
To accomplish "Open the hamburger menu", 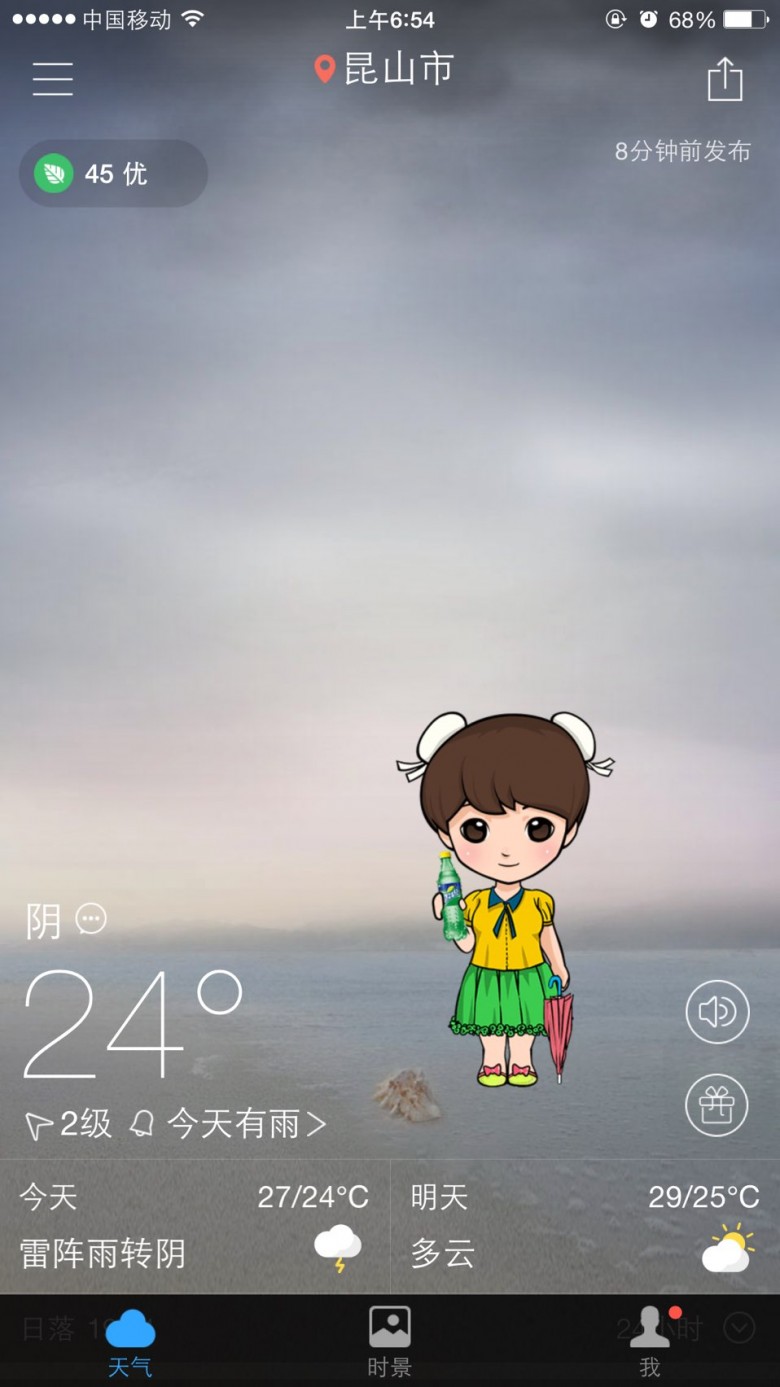I will 53,78.
